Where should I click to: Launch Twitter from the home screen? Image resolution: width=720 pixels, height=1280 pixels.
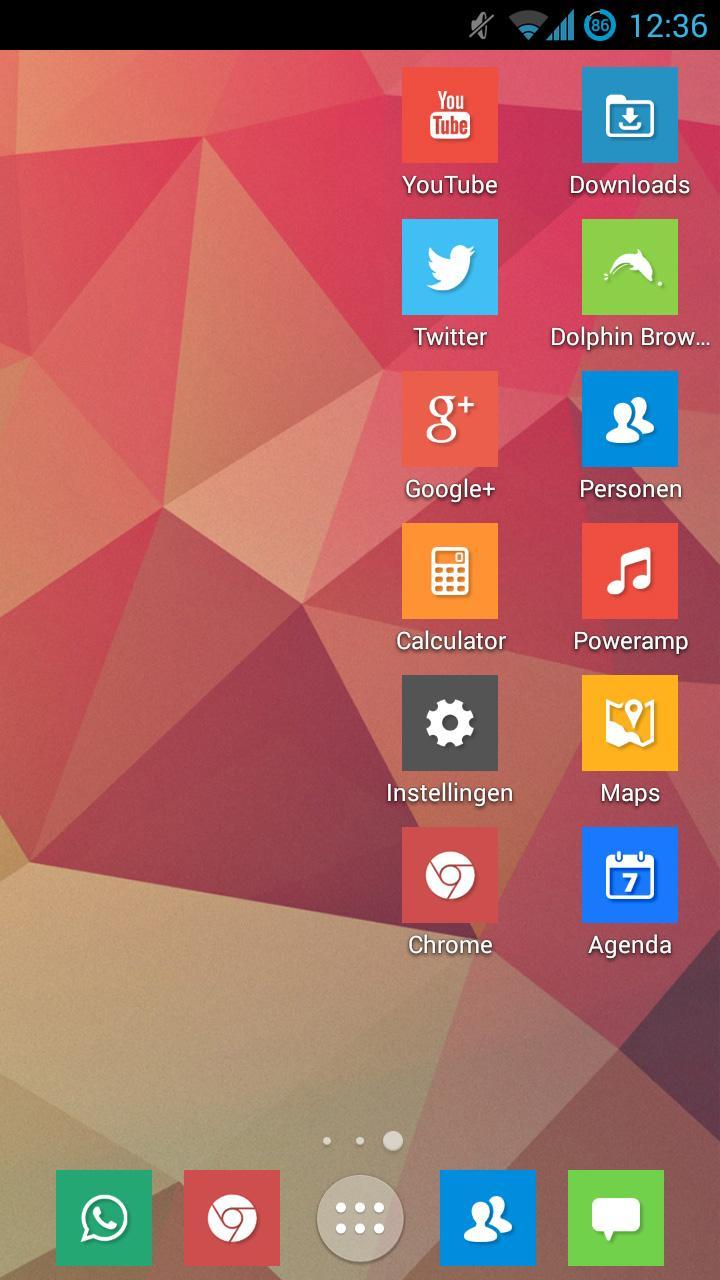450,267
